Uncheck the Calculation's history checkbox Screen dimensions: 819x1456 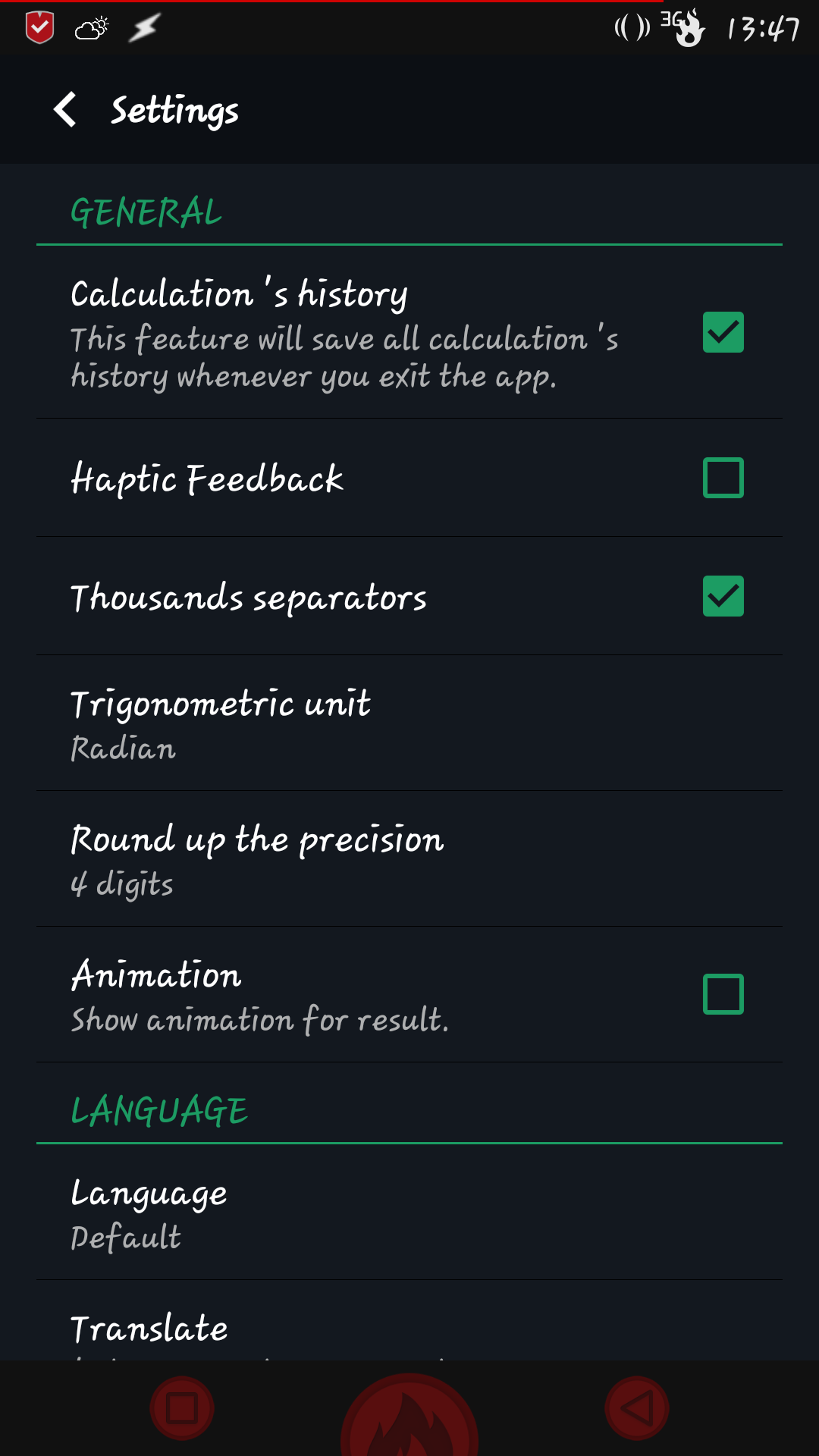[723, 332]
